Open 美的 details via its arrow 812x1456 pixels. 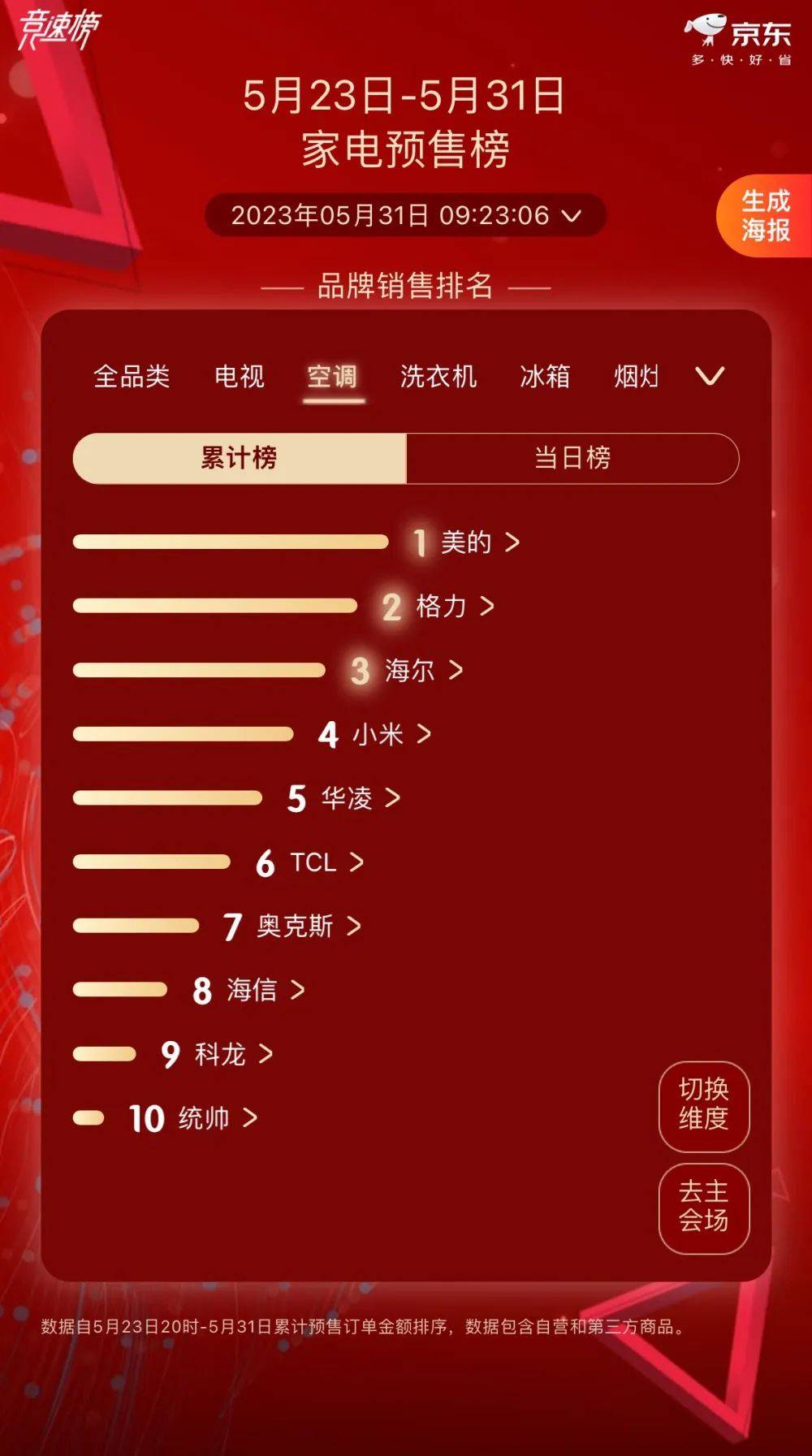coord(512,541)
